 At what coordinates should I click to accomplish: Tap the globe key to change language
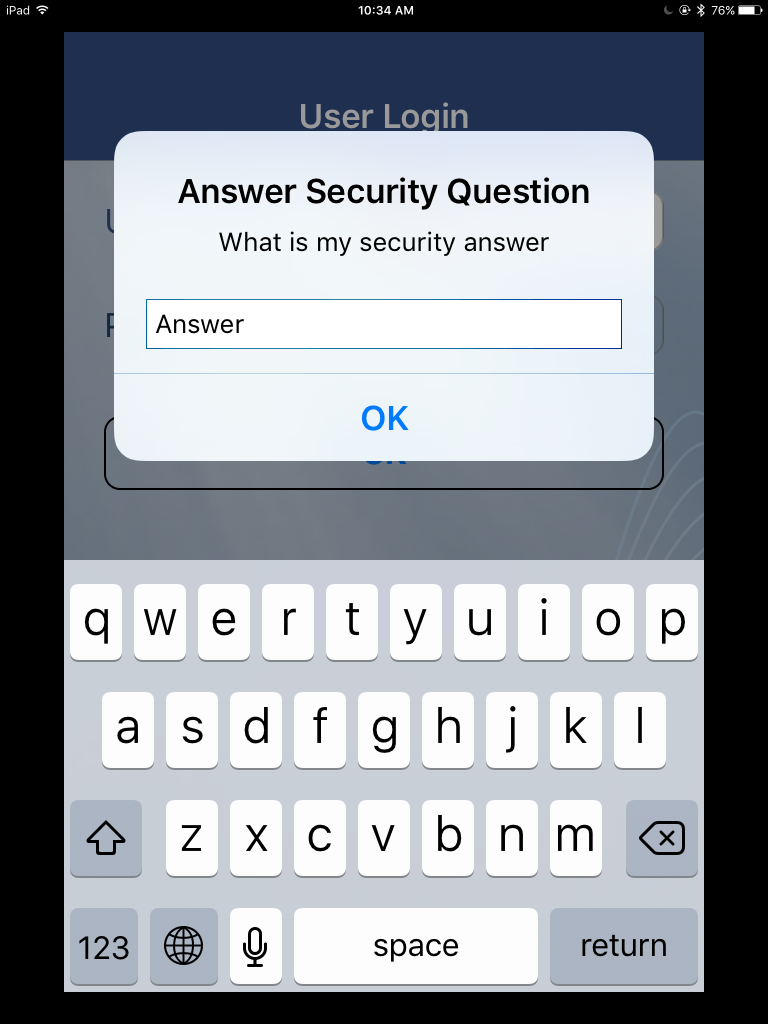(x=183, y=946)
